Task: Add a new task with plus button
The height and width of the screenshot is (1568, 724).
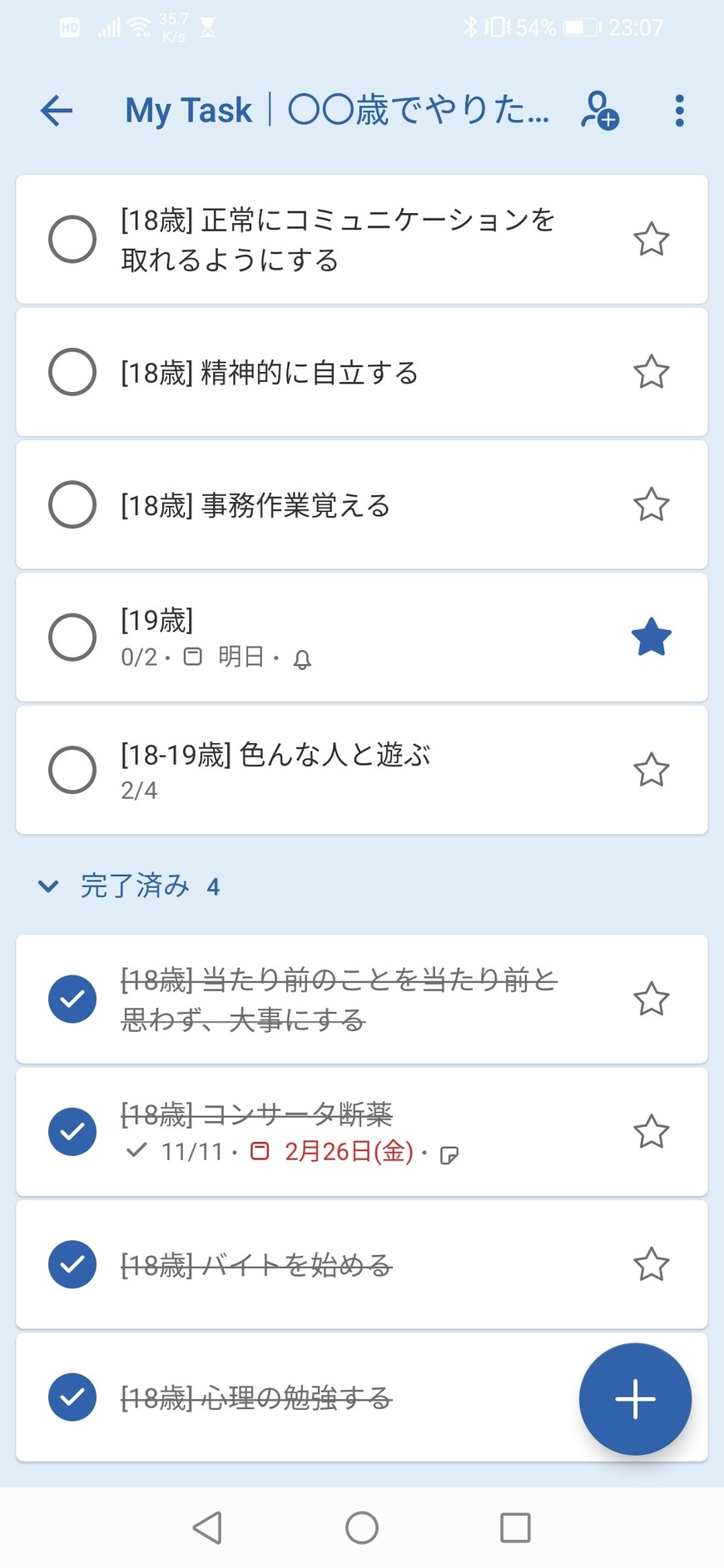Action: pyautogui.click(x=635, y=1398)
